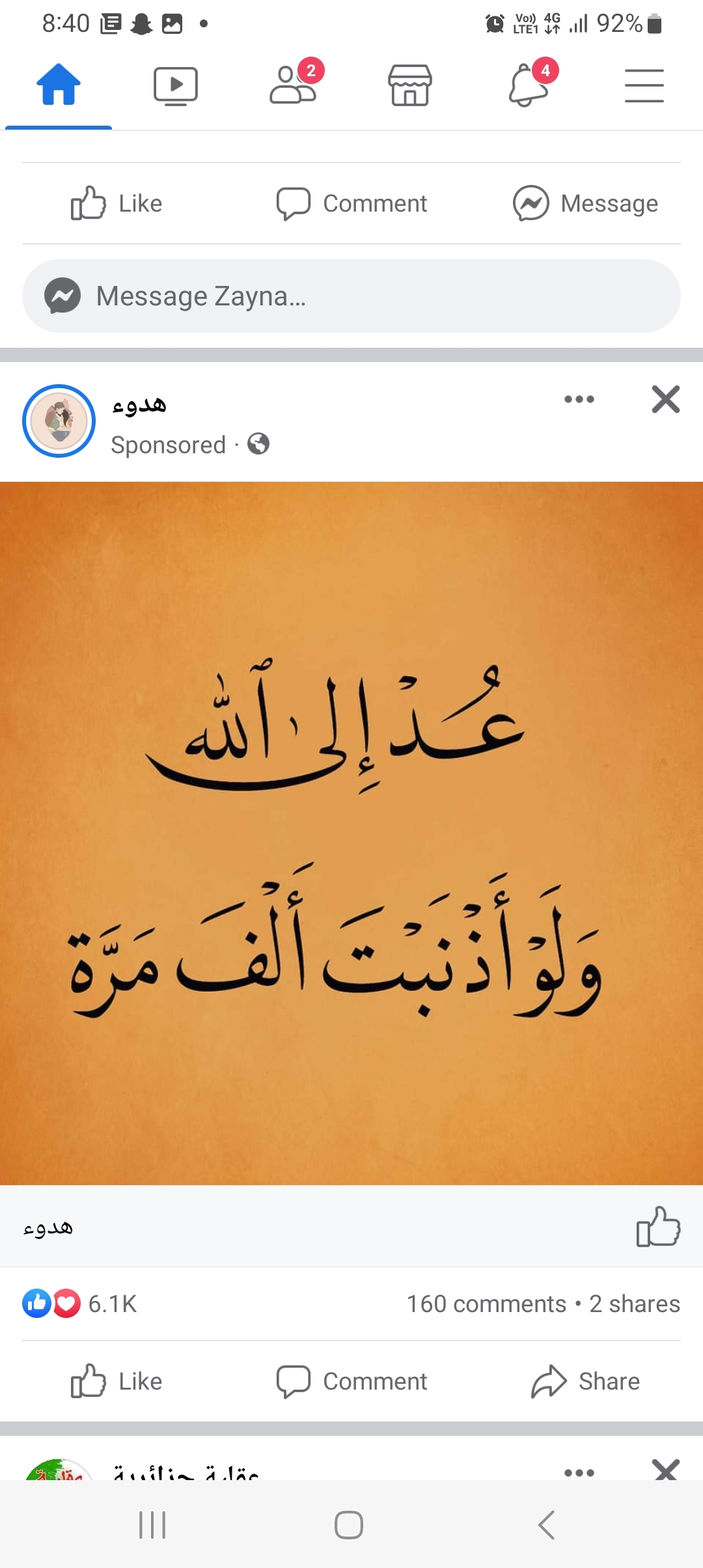Open هدوء page profile picture
Screen dimensions: 703x1568
[x=59, y=421]
